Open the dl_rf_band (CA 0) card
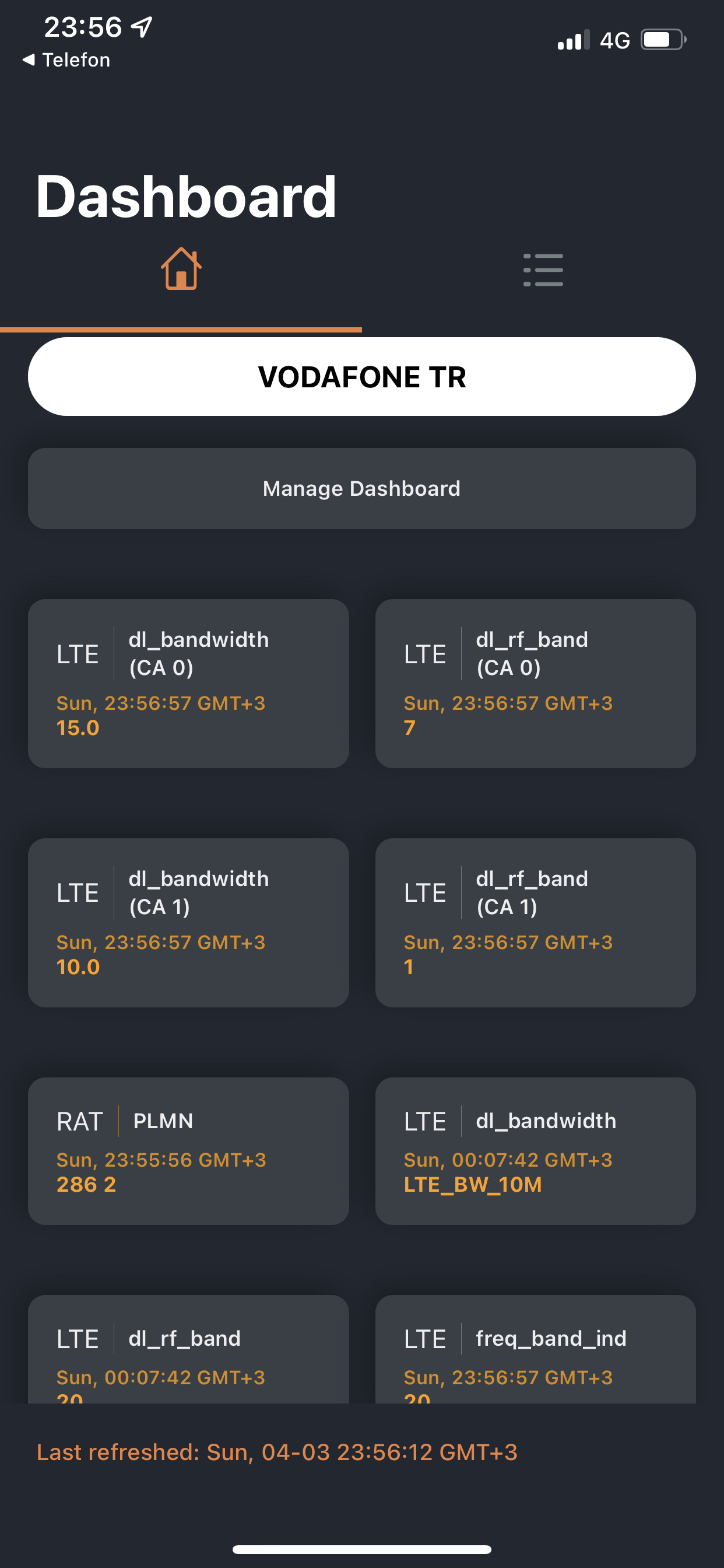The image size is (724, 1568). pyautogui.click(x=535, y=684)
